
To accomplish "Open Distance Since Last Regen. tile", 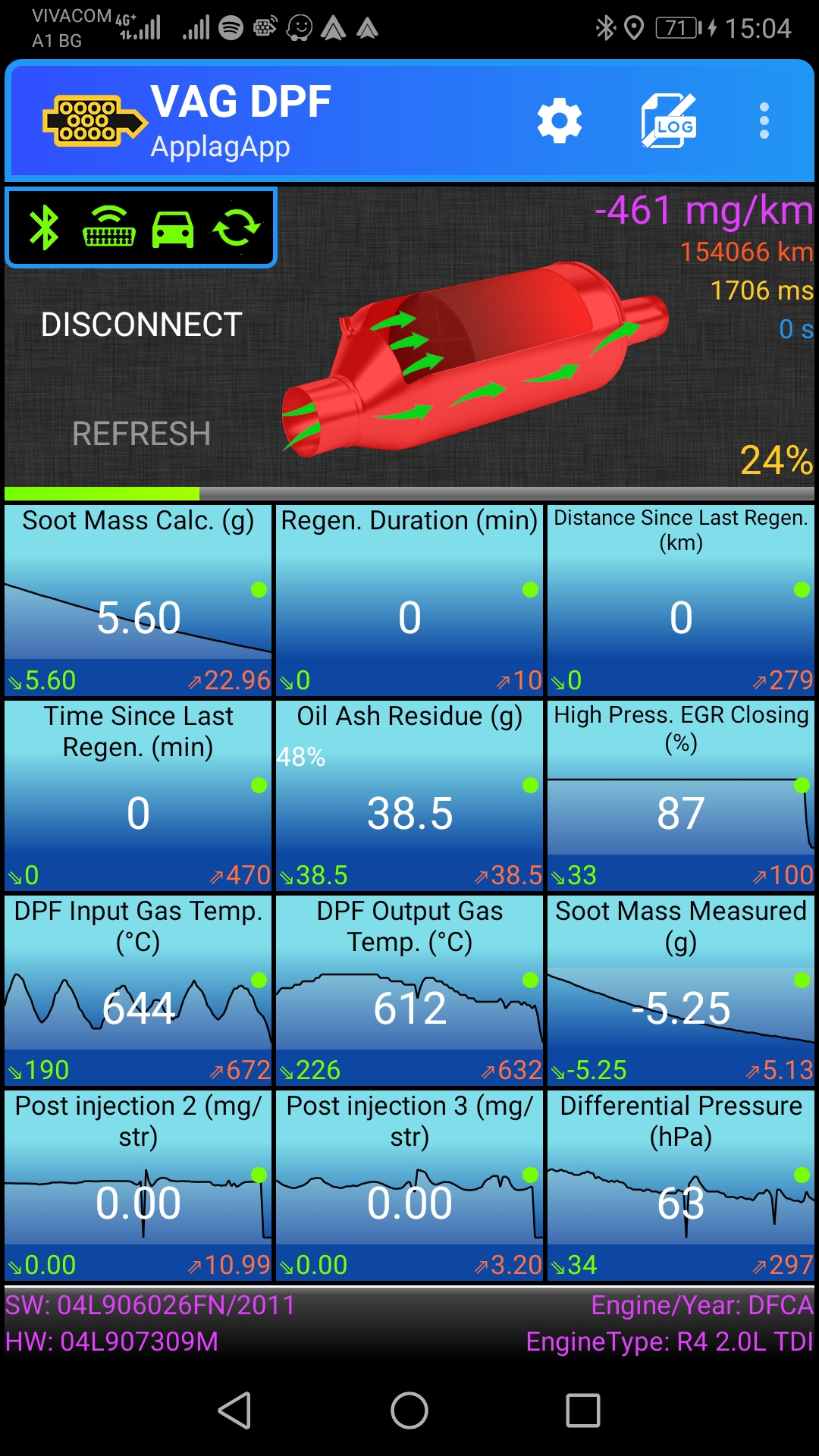I will point(681,600).
